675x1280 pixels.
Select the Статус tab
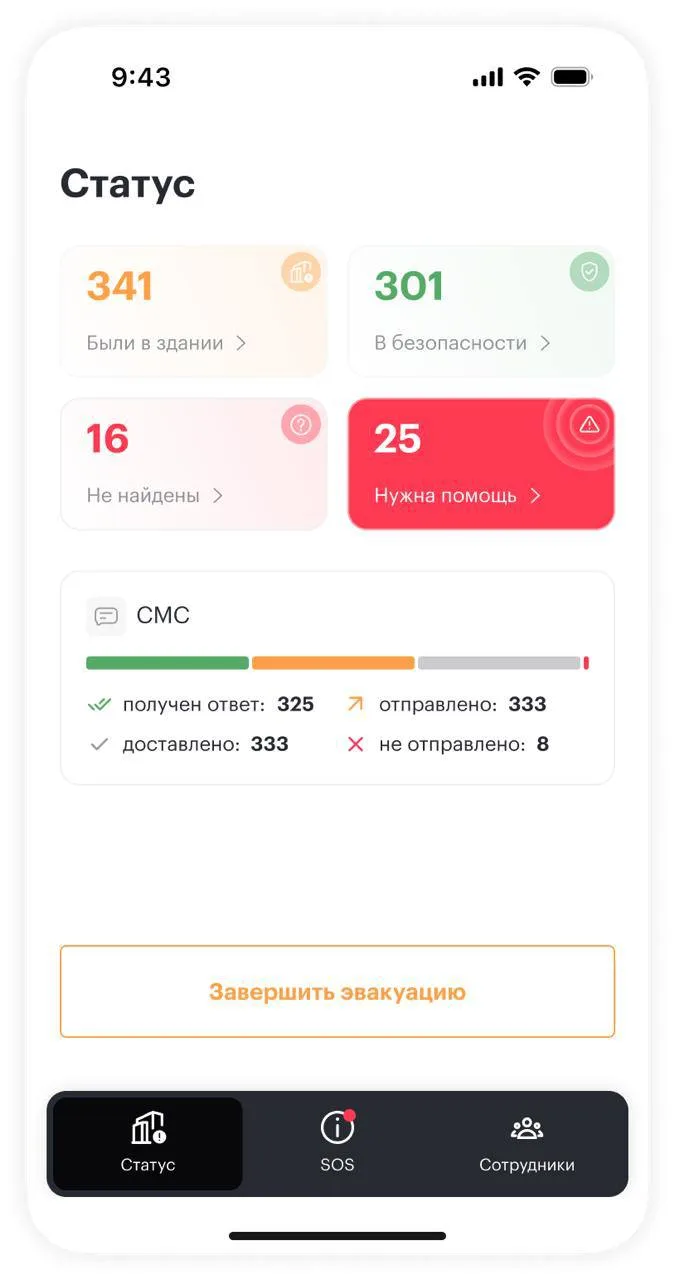tap(148, 1144)
